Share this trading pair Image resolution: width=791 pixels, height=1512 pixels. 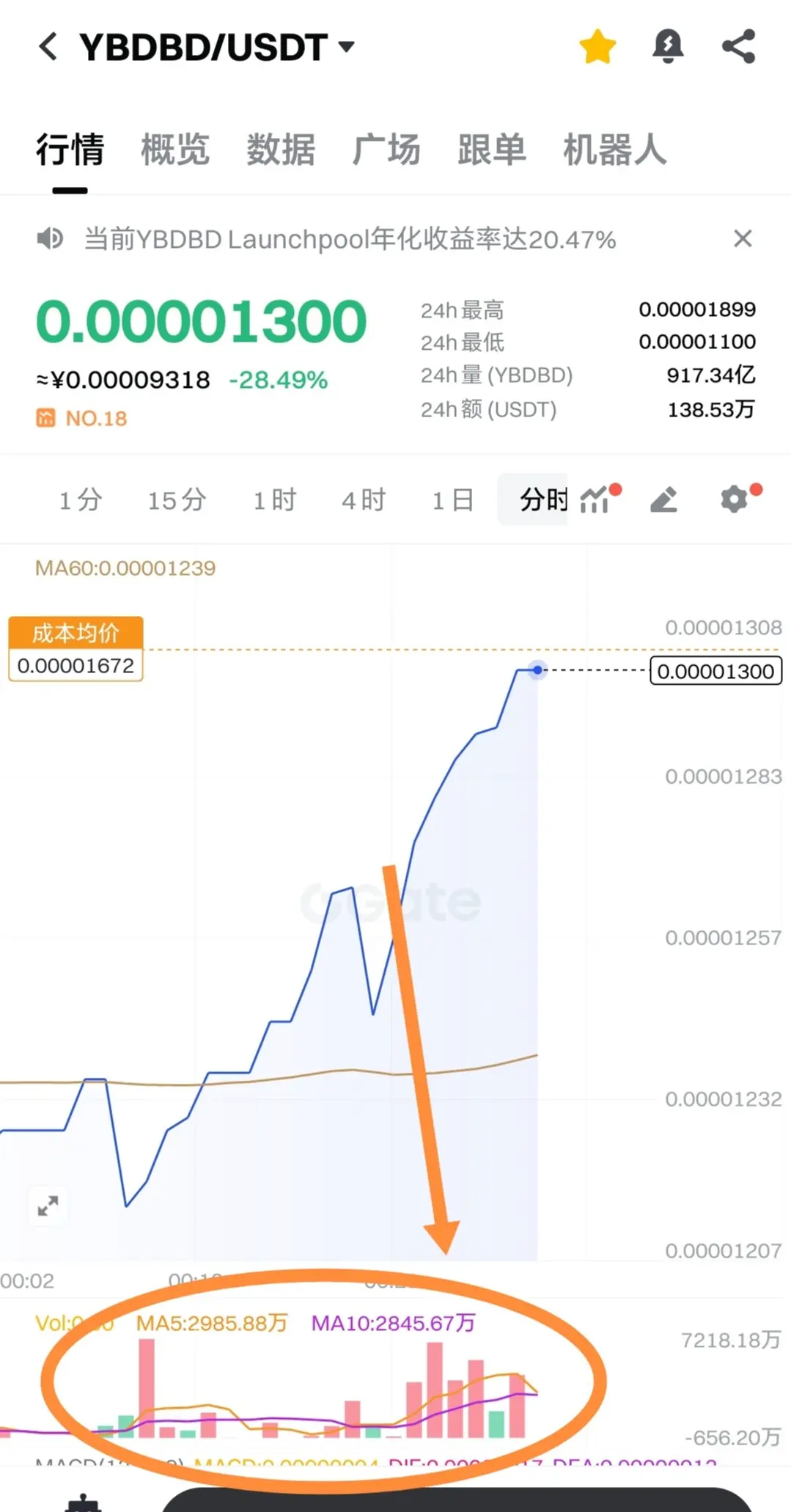coord(738,47)
